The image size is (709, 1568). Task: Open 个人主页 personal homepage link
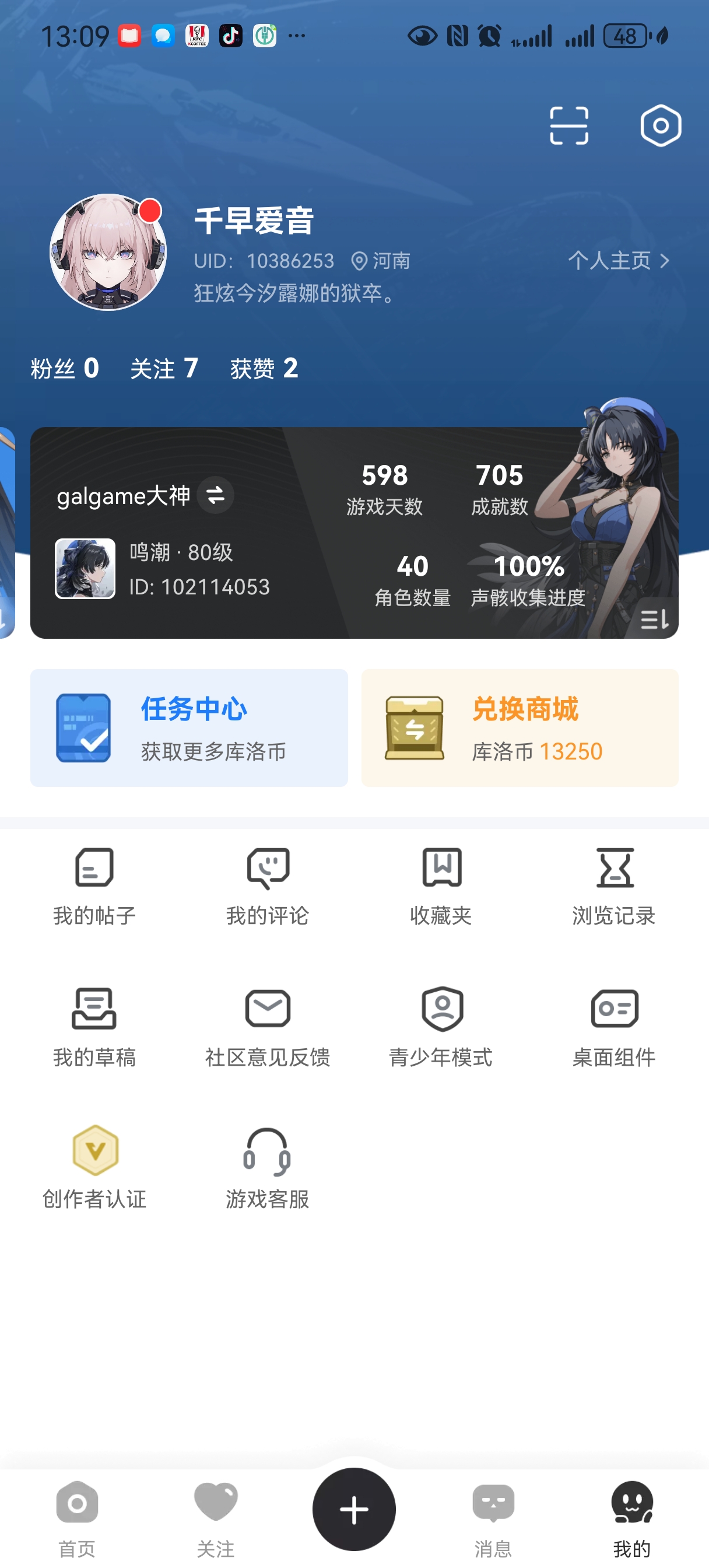[x=618, y=261]
